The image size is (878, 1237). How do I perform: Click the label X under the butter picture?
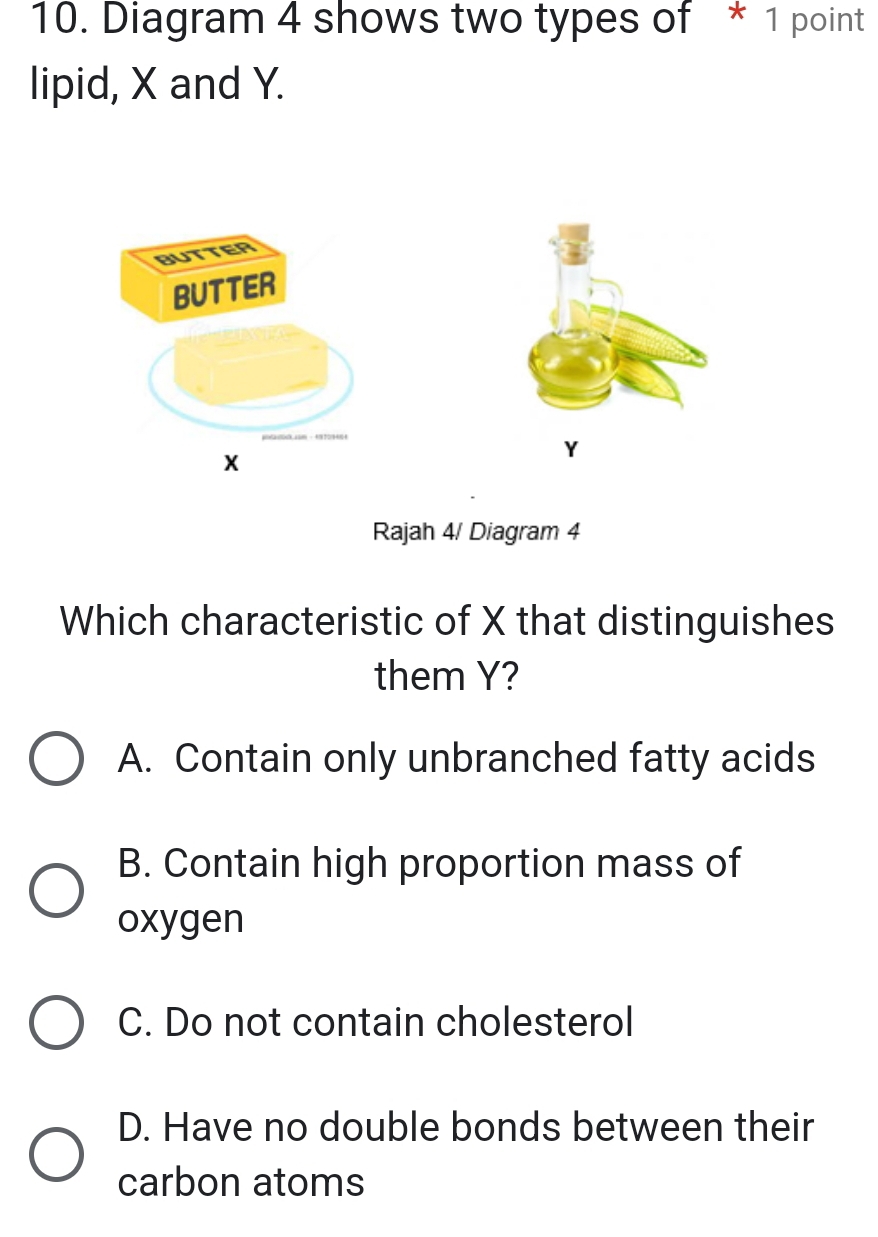[231, 462]
